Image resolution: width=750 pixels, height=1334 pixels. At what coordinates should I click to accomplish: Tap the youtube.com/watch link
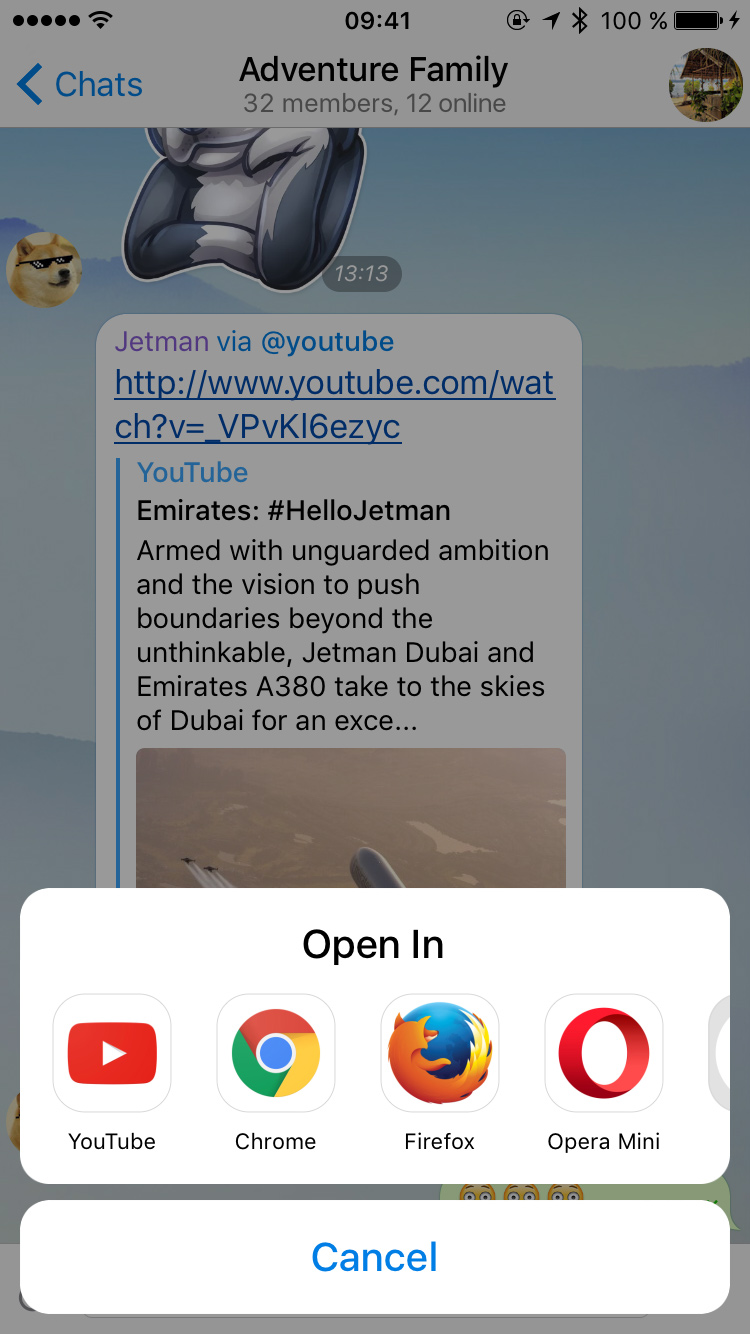tap(334, 404)
